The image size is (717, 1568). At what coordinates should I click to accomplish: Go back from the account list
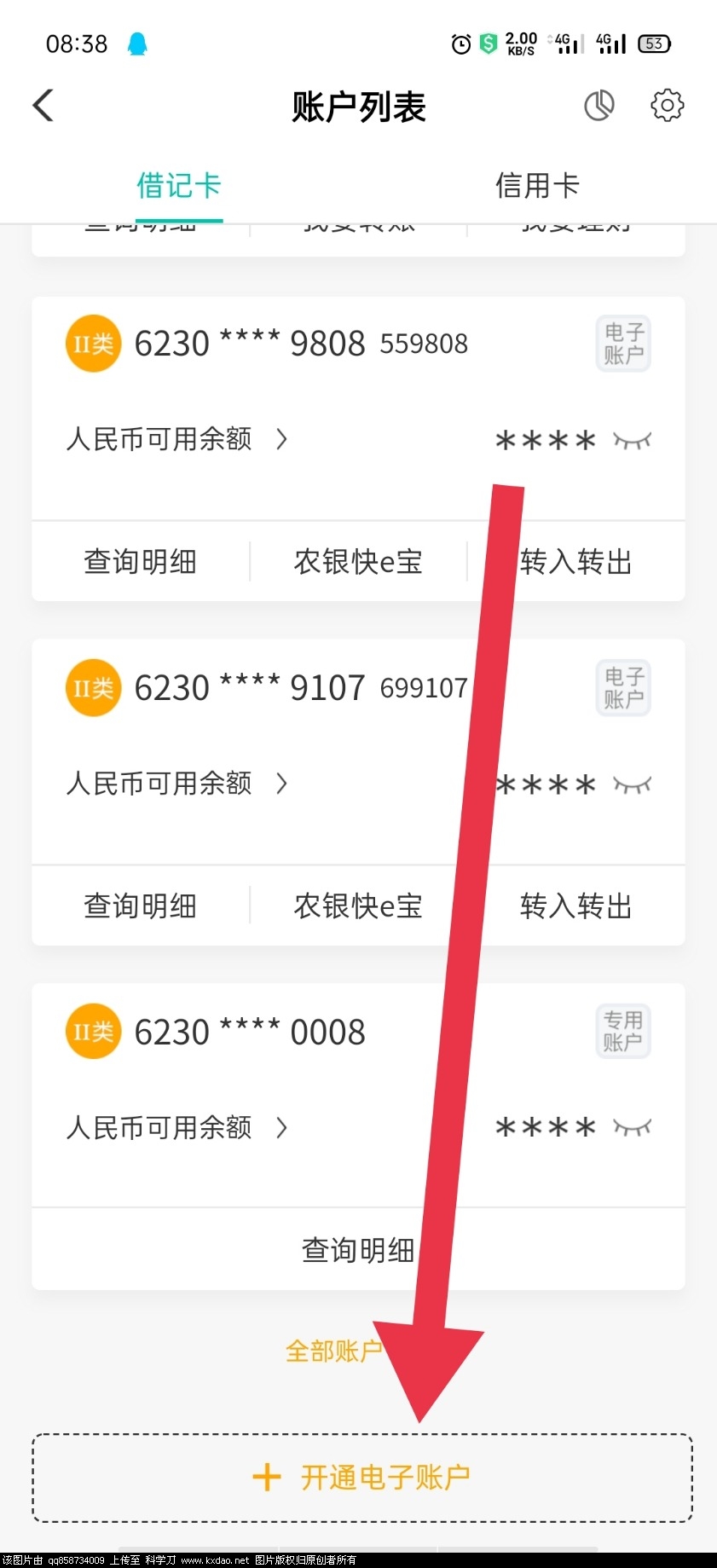click(43, 106)
